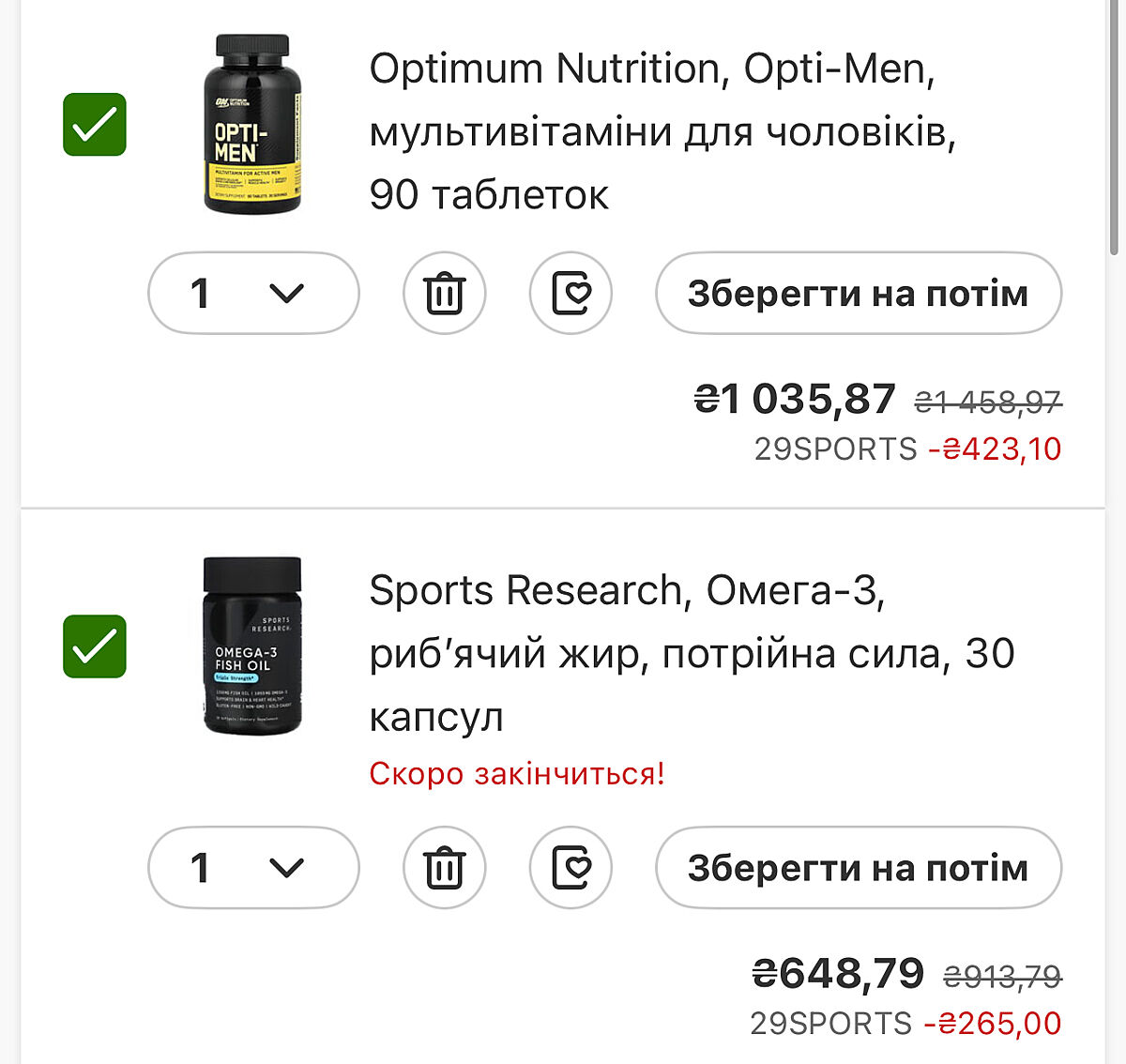Open quantity dropdown for Opti-Men multivitamins
1126x1064 pixels.
click(253, 294)
